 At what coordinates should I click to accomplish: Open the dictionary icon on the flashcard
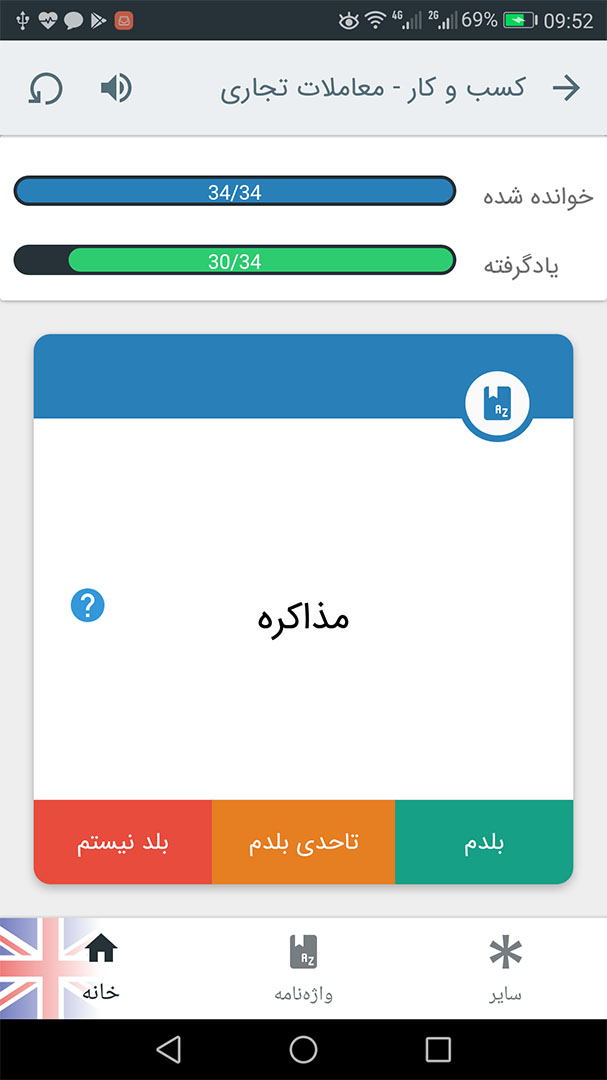pos(497,404)
